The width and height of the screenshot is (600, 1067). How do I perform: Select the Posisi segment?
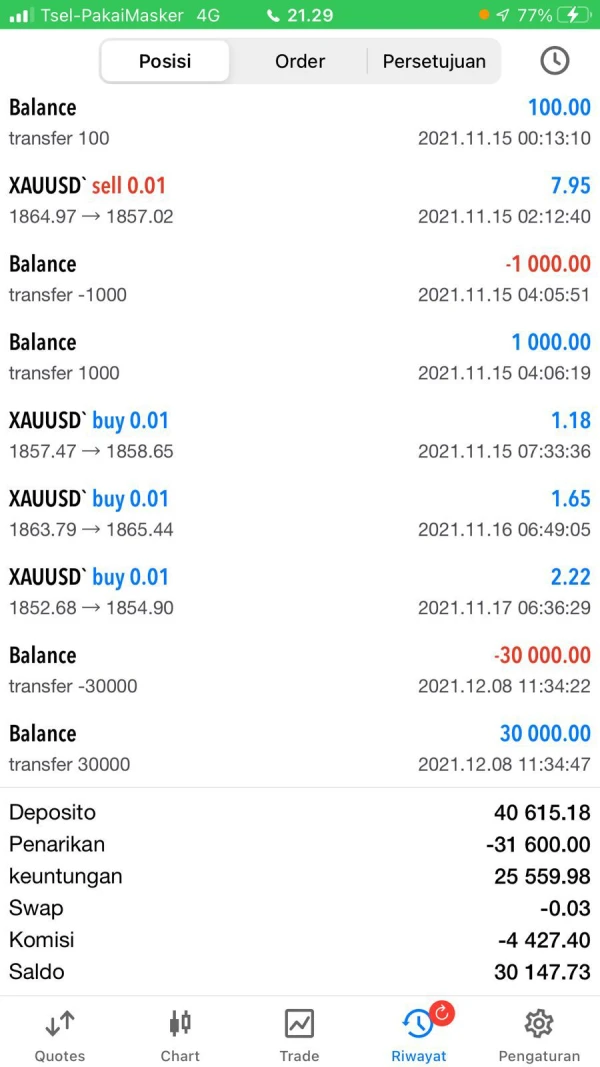165,61
